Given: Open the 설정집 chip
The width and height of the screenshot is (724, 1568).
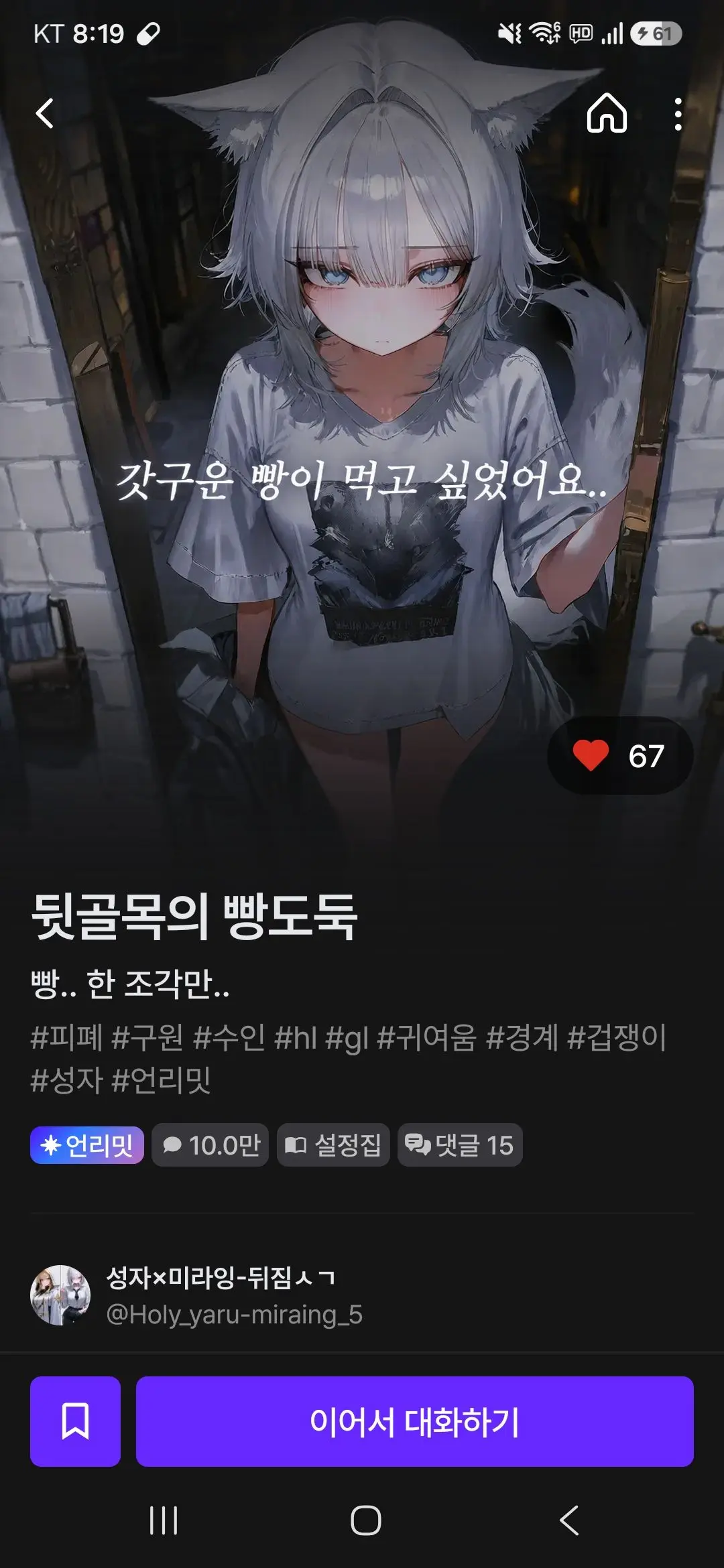Looking at the screenshot, I should point(333,1145).
